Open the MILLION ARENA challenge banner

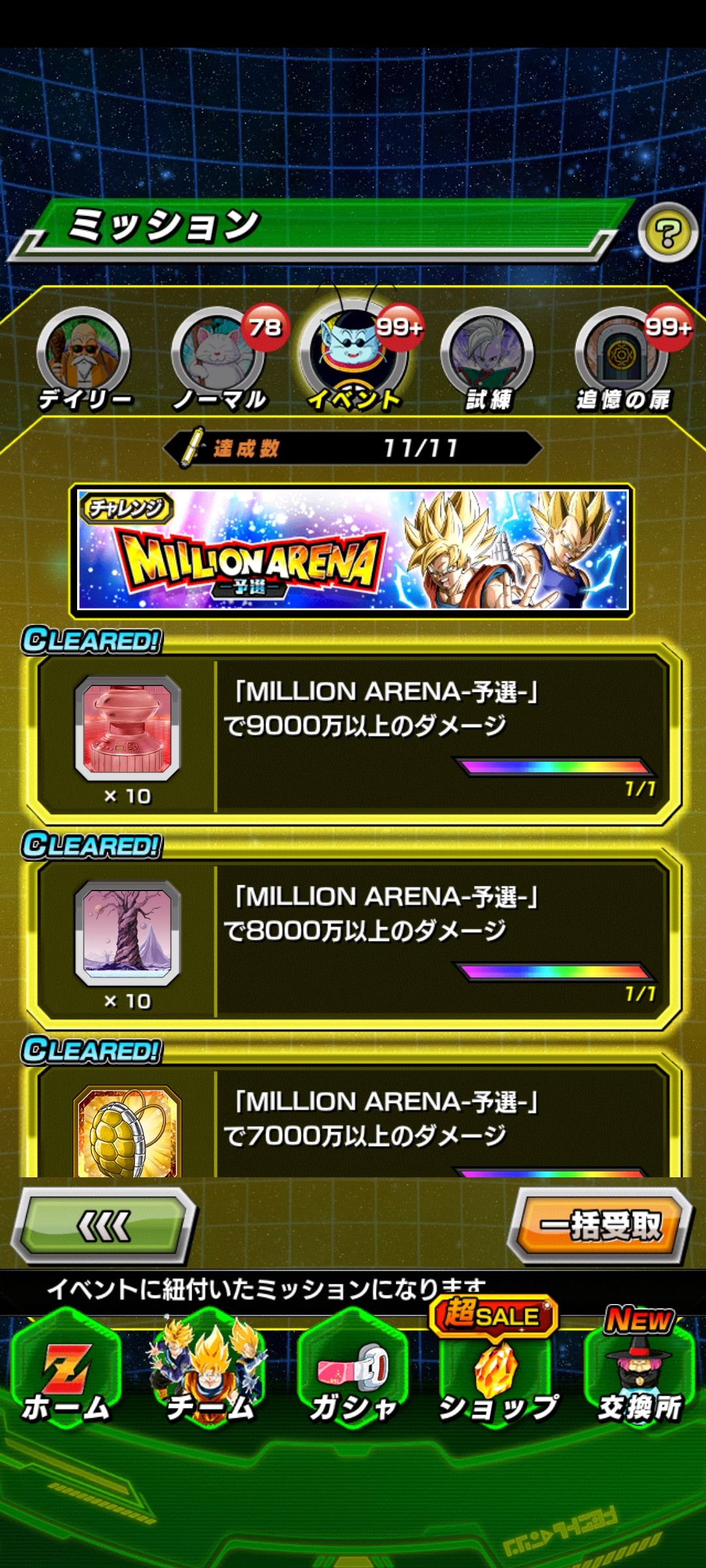coord(352,550)
